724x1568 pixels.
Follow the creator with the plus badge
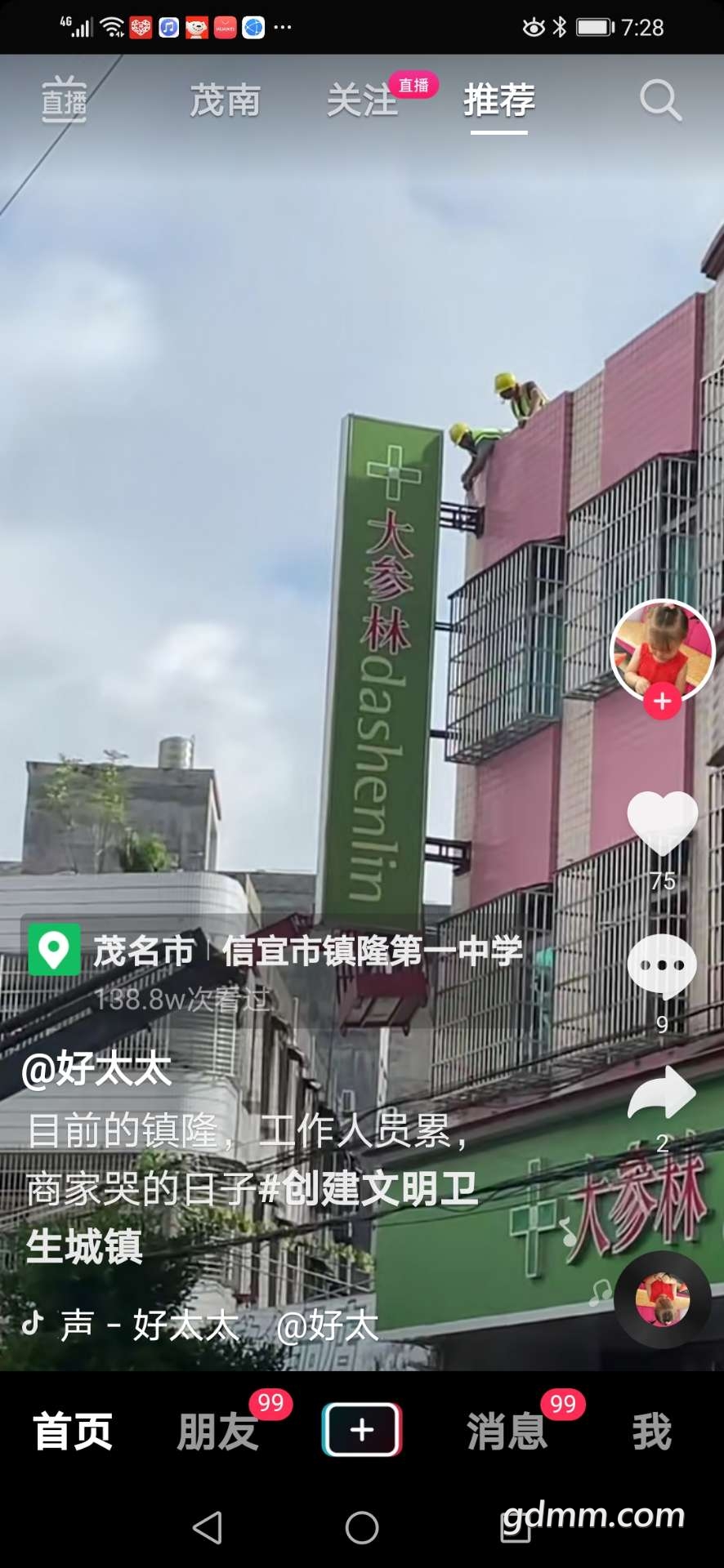tap(663, 702)
